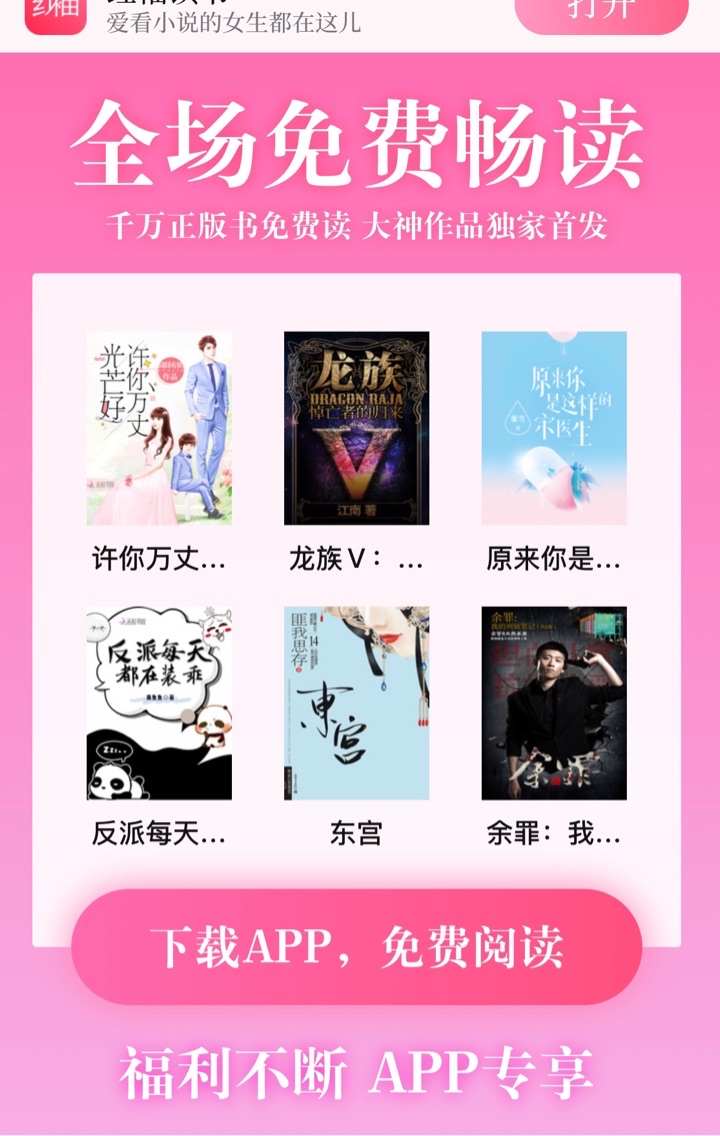Open the book 反派每天都在装乖
Screen dimensions: 720x1136
coord(159,702)
